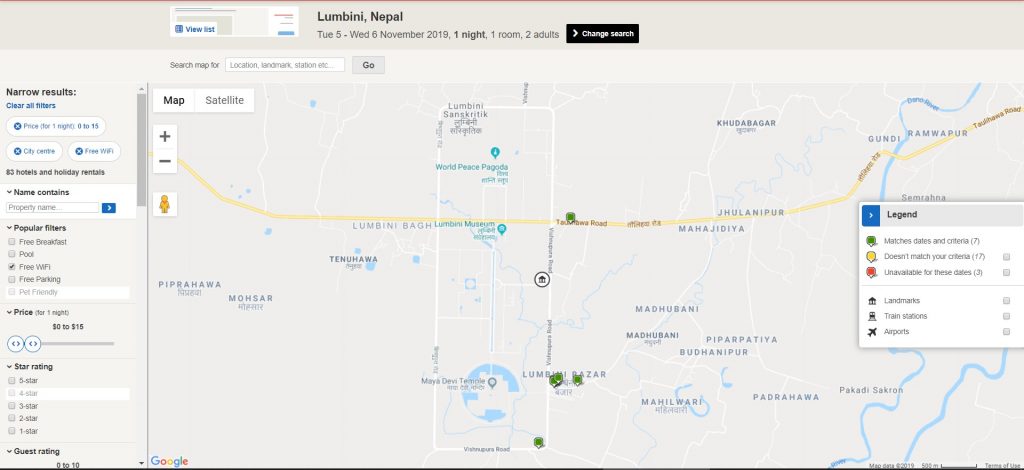
Task: Show Airports on the map
Action: [1006, 331]
